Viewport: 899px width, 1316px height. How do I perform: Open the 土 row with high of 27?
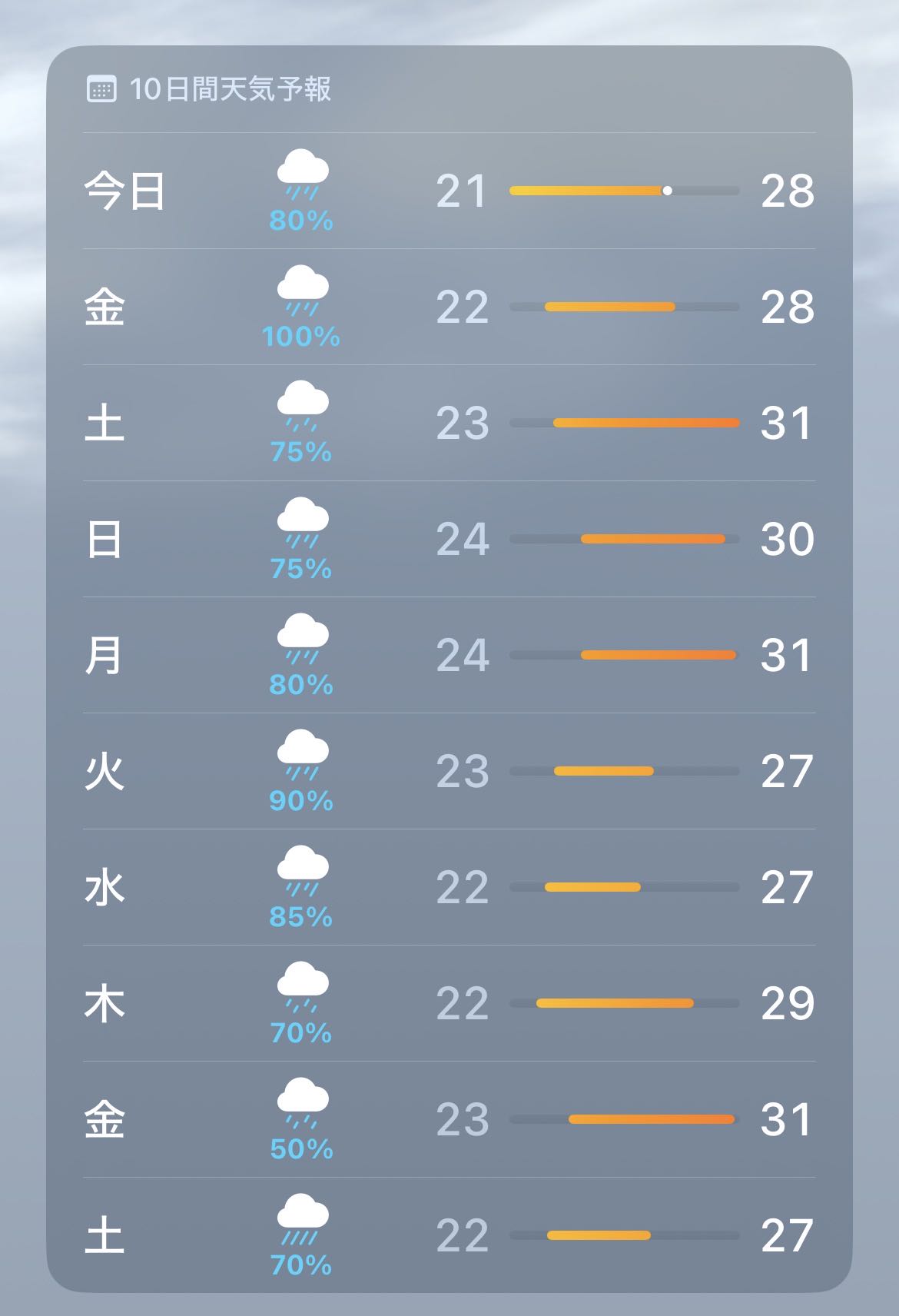[x=449, y=1235]
